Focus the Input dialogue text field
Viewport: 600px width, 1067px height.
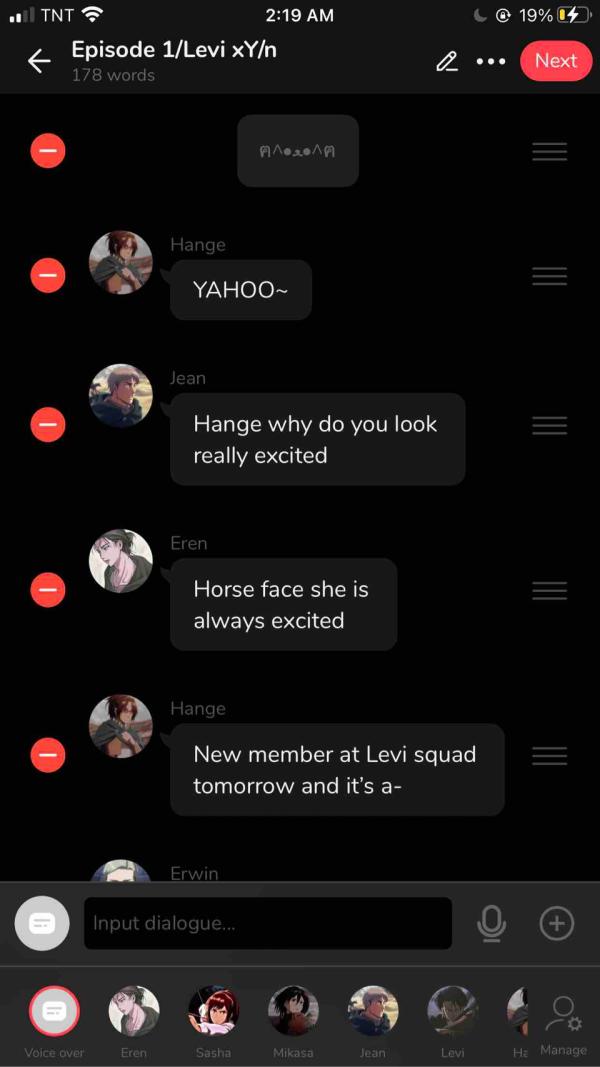267,923
